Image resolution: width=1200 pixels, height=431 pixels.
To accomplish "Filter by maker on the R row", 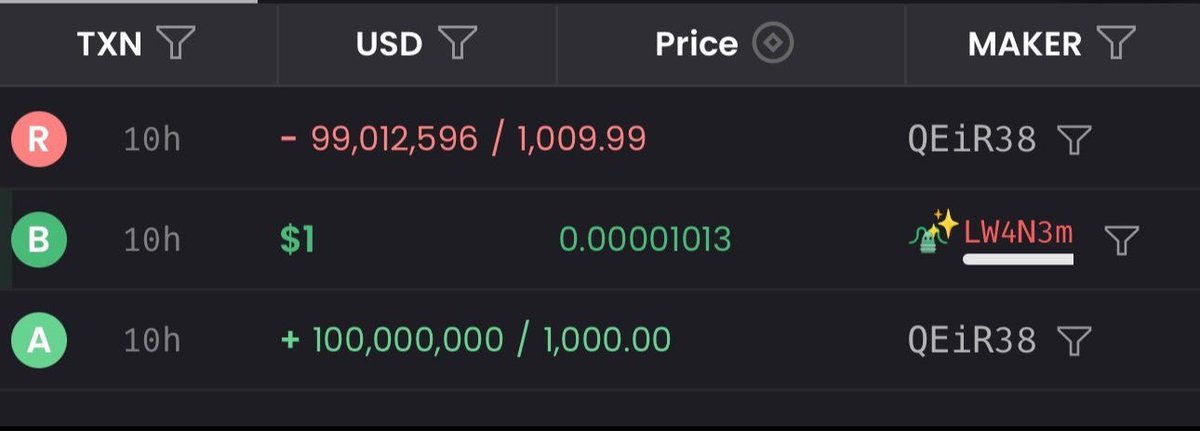I will (x=1073, y=140).
